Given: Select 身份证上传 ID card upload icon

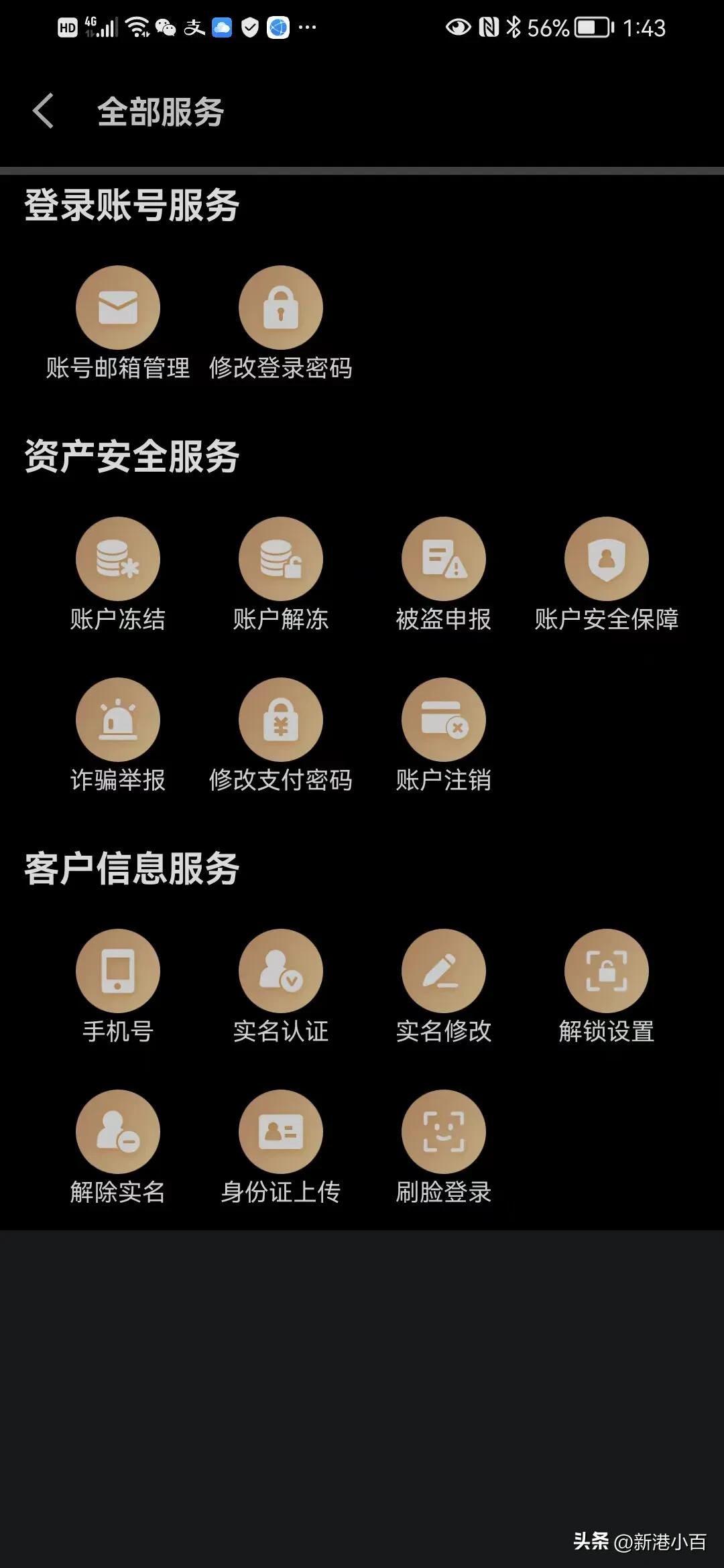Looking at the screenshot, I should pyautogui.click(x=281, y=1131).
